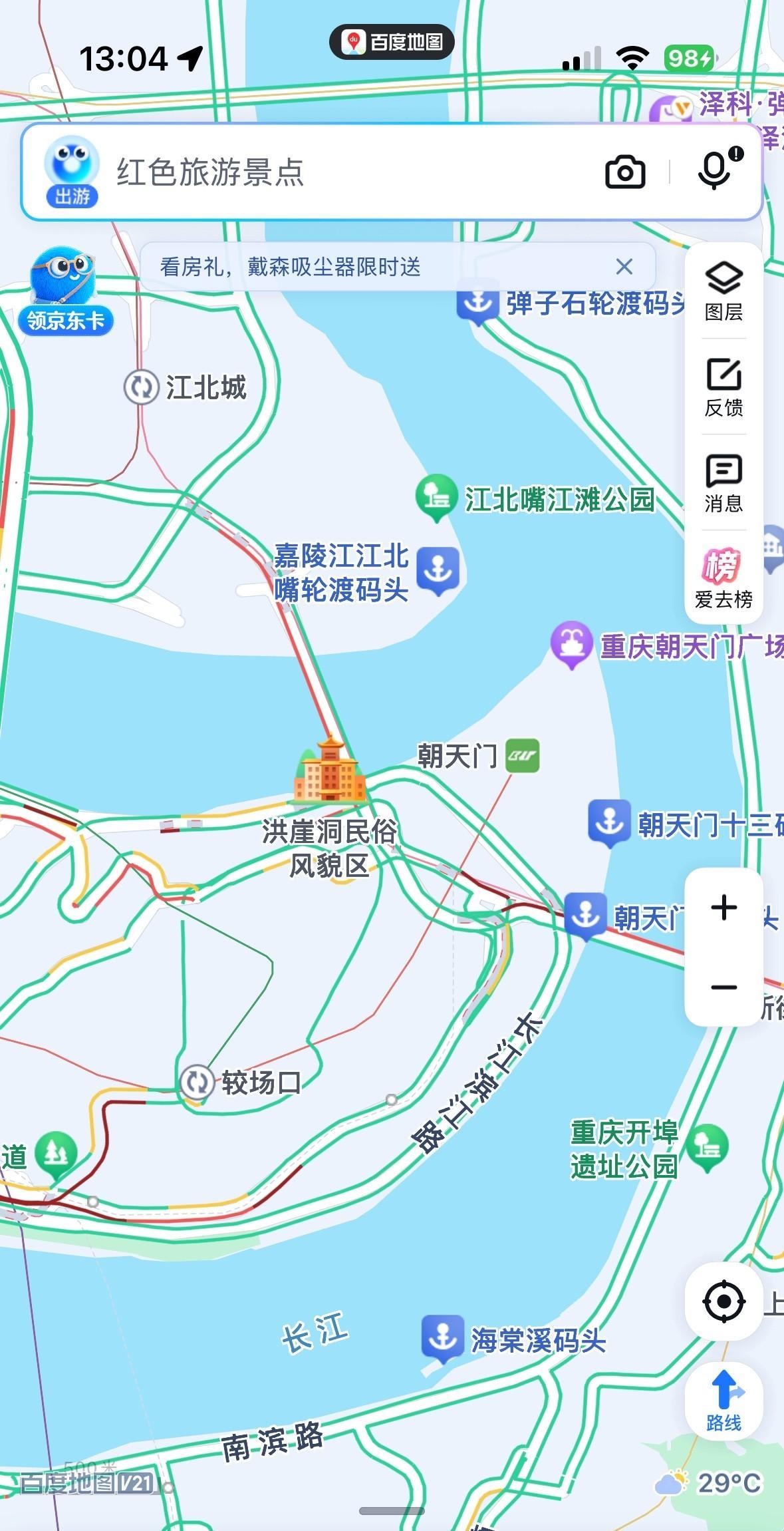
Task: Claim the 领京东卡 offer
Action: 65,291
